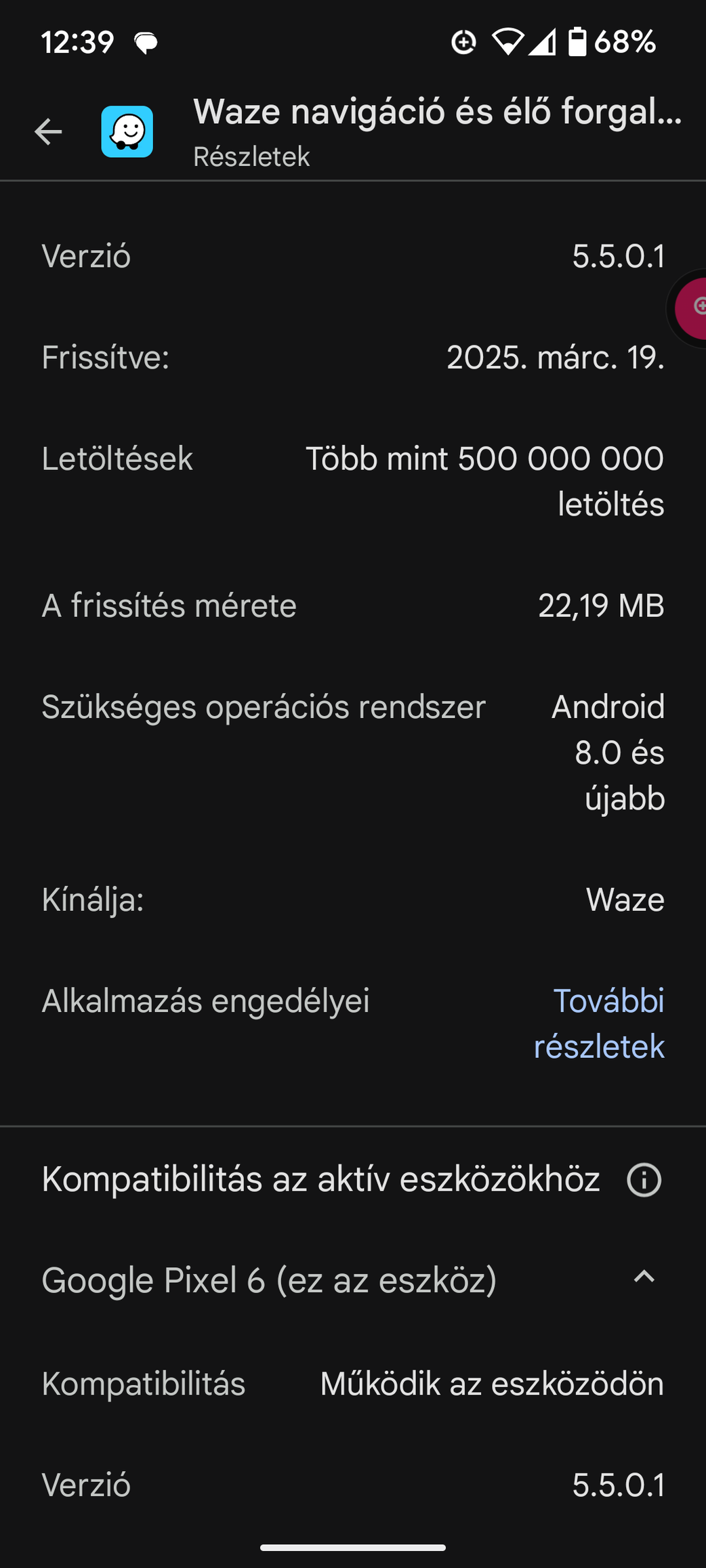Open További részletek app permissions link
The height and width of the screenshot is (1568, 706).
click(599, 1023)
